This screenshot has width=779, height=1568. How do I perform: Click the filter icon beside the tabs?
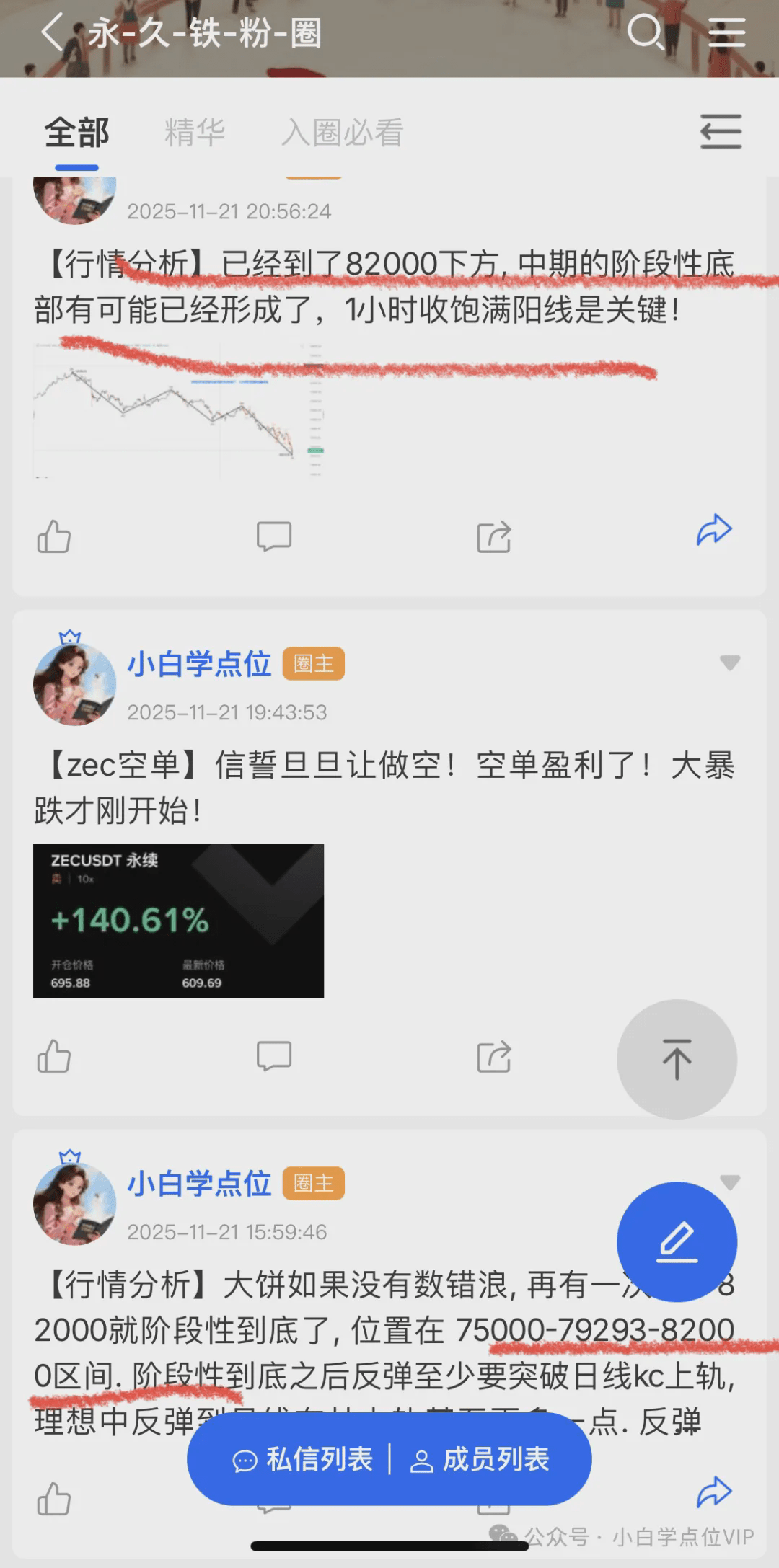coord(720,133)
